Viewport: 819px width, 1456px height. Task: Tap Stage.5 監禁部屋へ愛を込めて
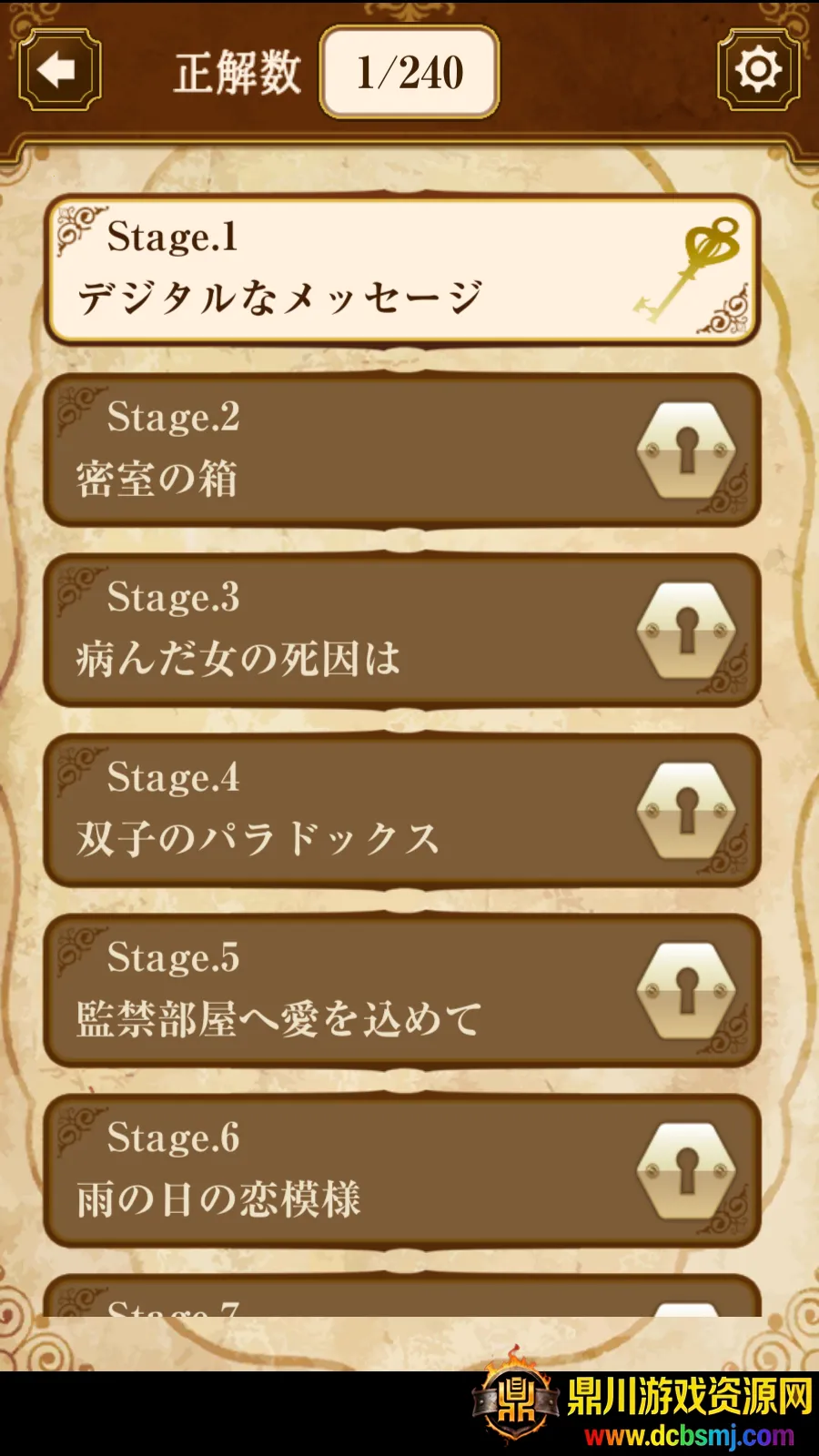[401, 990]
